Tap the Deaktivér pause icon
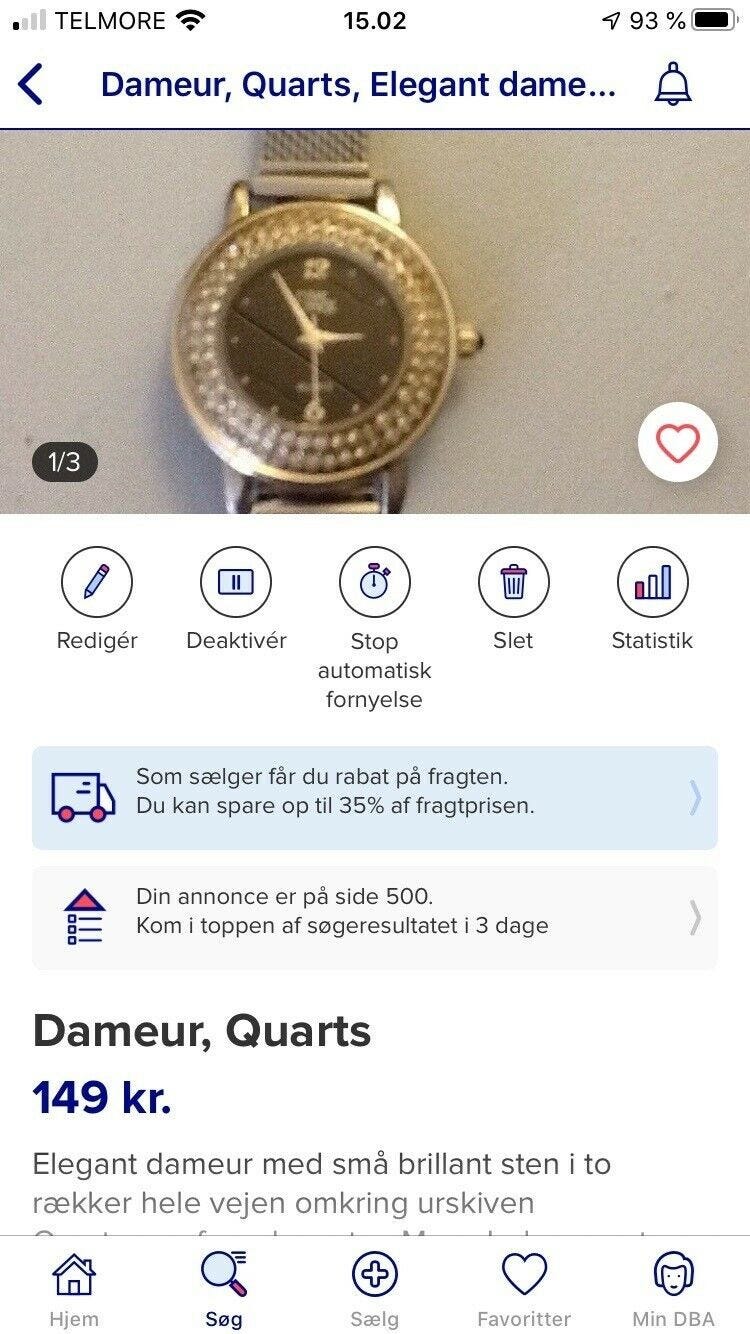Viewport: 750px width, 1334px height. (x=236, y=583)
